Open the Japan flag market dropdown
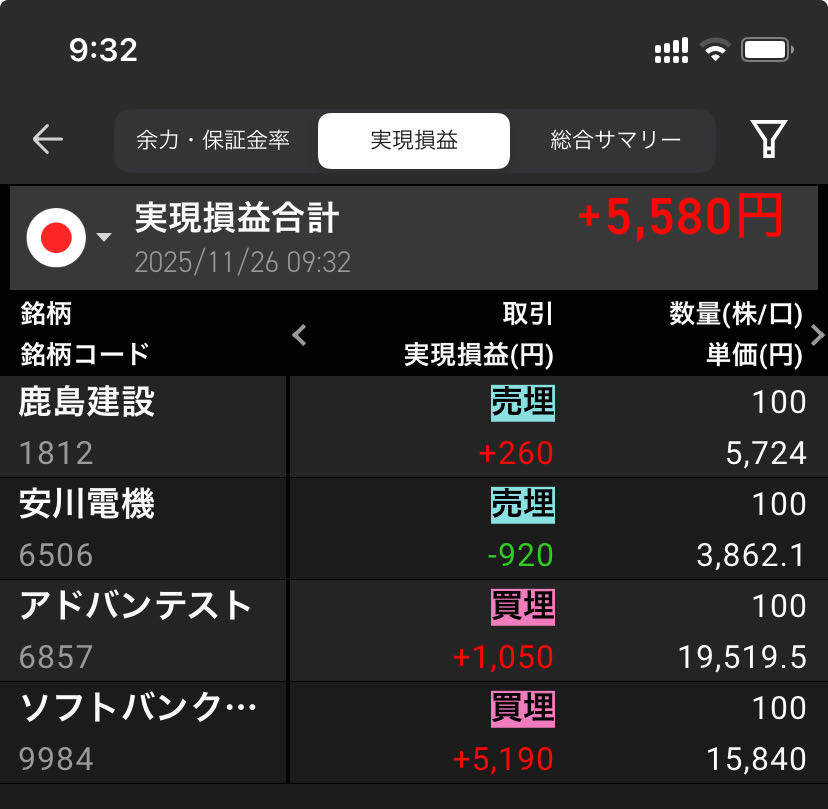This screenshot has height=809, width=828. [68, 237]
